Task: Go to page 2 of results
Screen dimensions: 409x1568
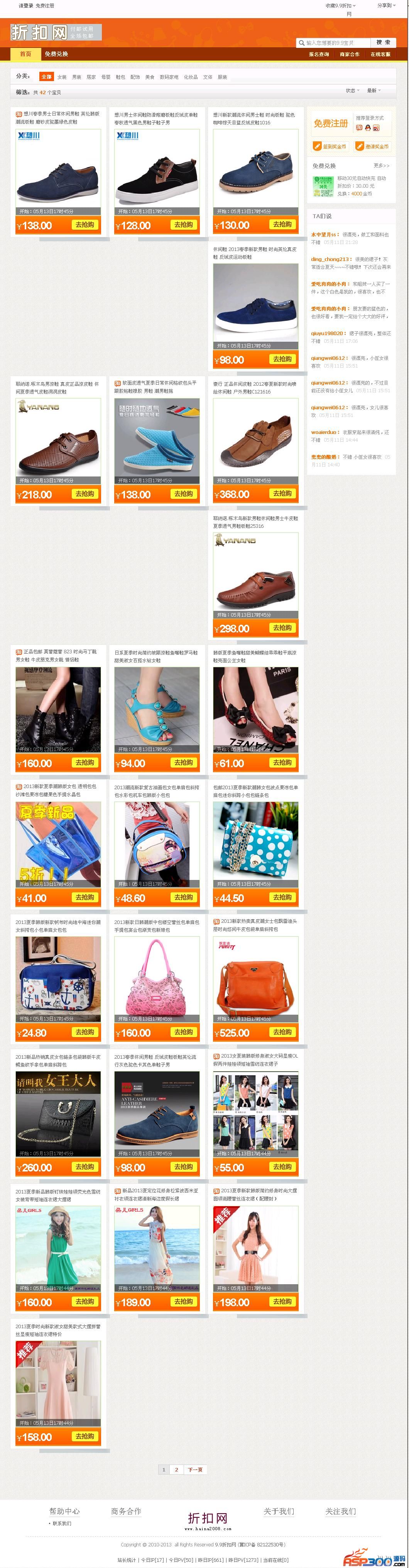Action: 176,1470
